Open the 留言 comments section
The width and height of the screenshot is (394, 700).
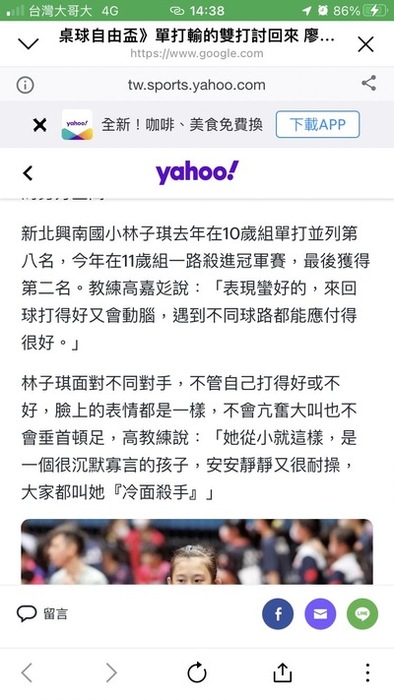point(42,614)
